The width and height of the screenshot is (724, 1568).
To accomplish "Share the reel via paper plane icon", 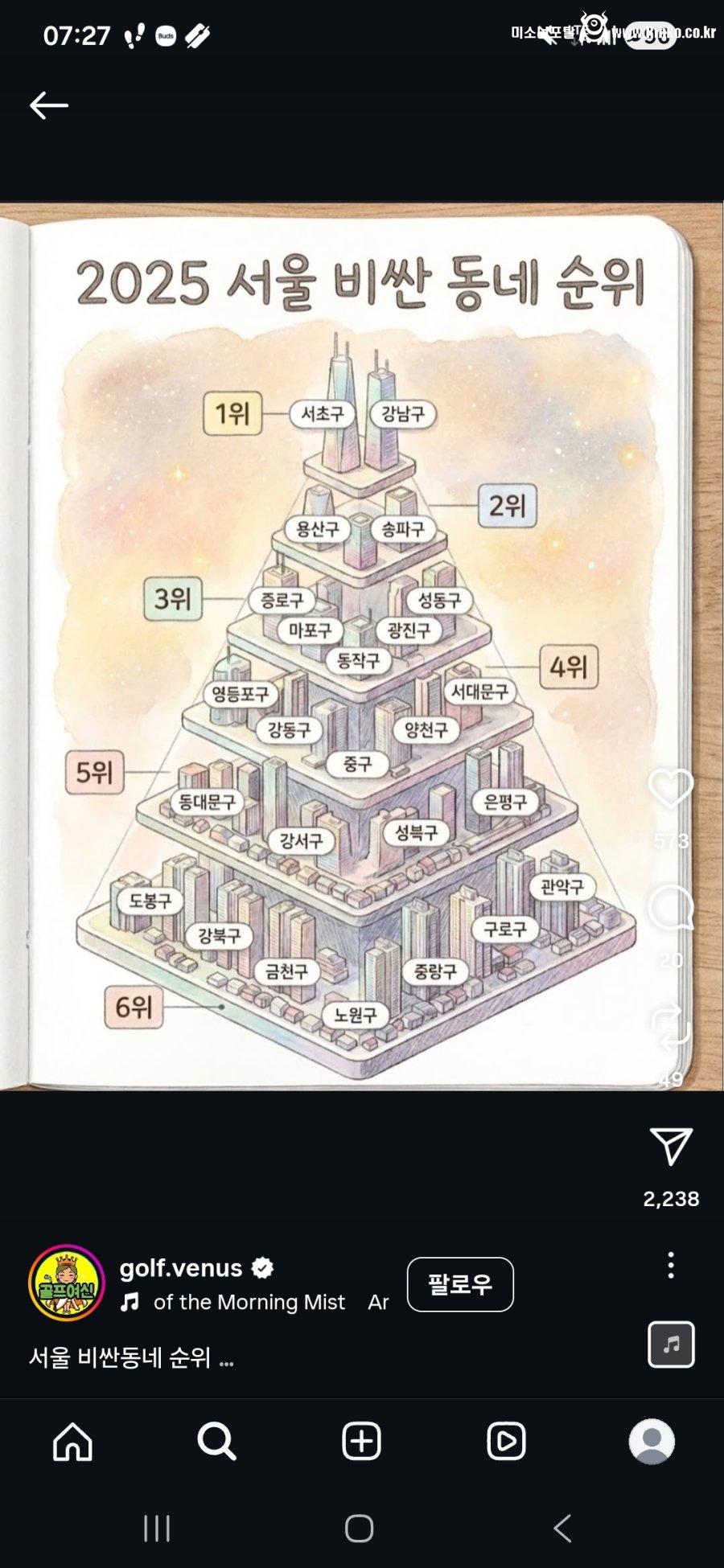I will pos(671,1147).
